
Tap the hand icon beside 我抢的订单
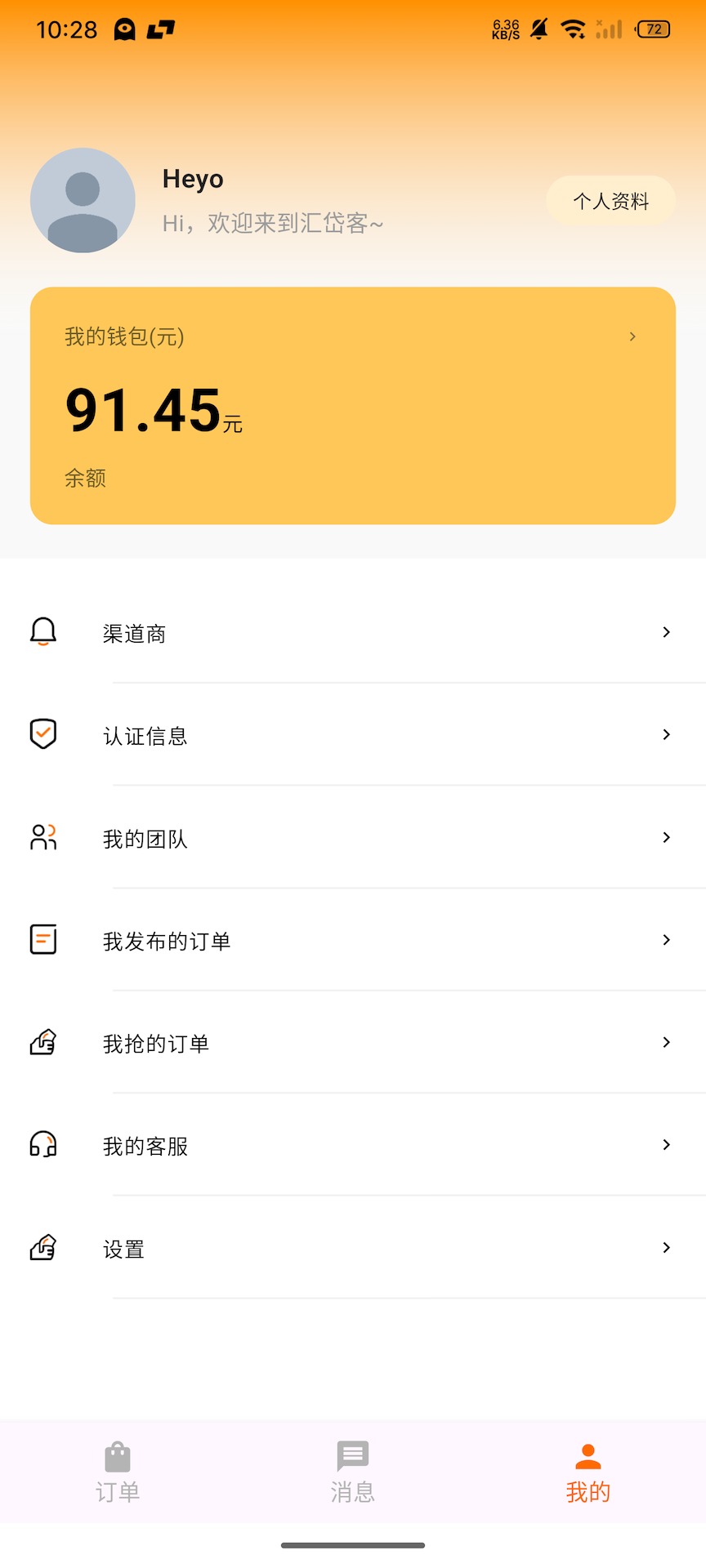[42, 1043]
